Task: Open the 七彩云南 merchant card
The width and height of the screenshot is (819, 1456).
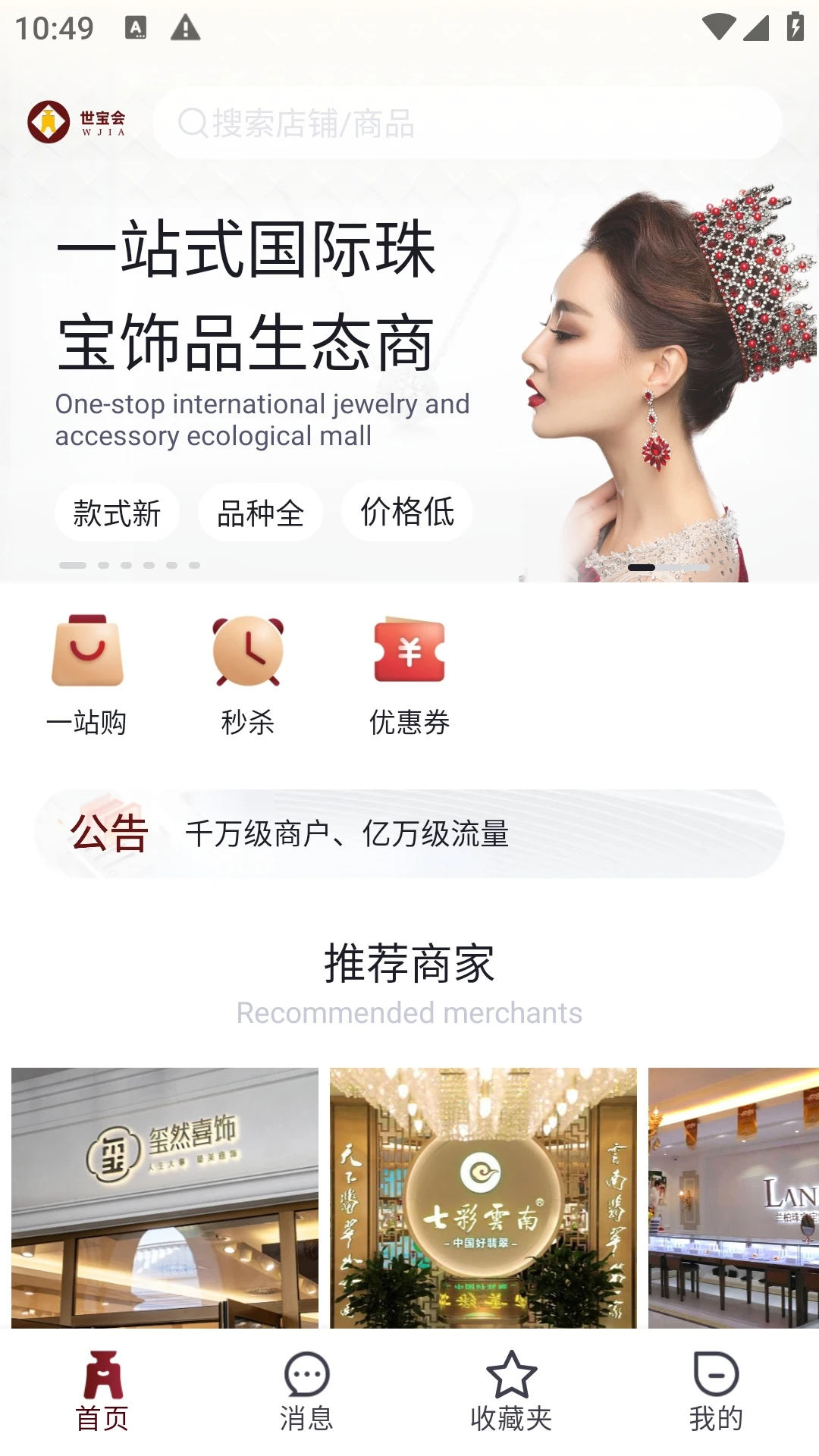Action: coord(483,1197)
